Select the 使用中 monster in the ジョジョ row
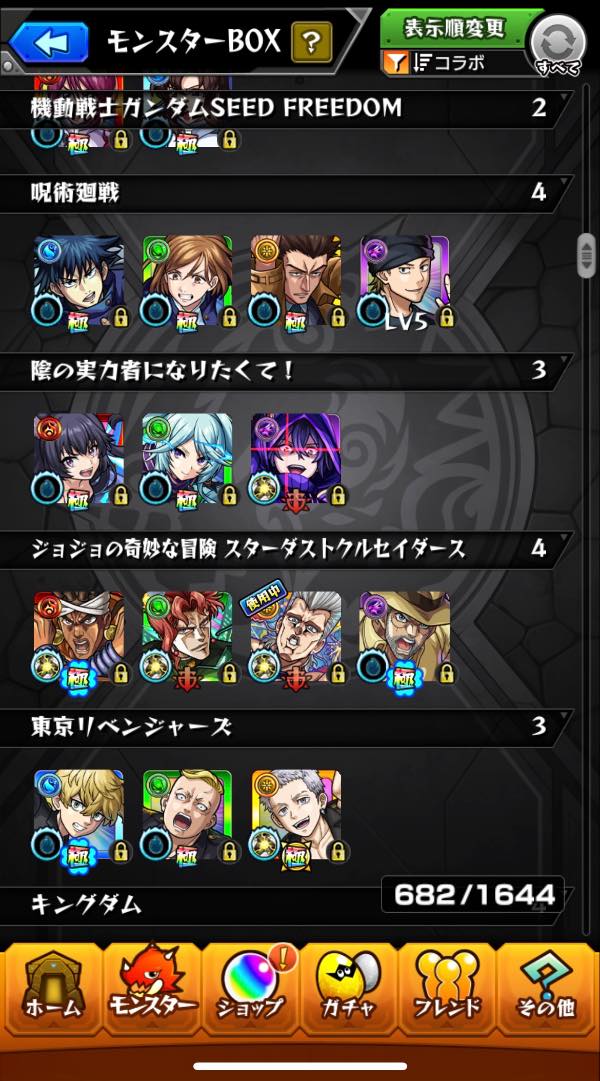 [295, 637]
